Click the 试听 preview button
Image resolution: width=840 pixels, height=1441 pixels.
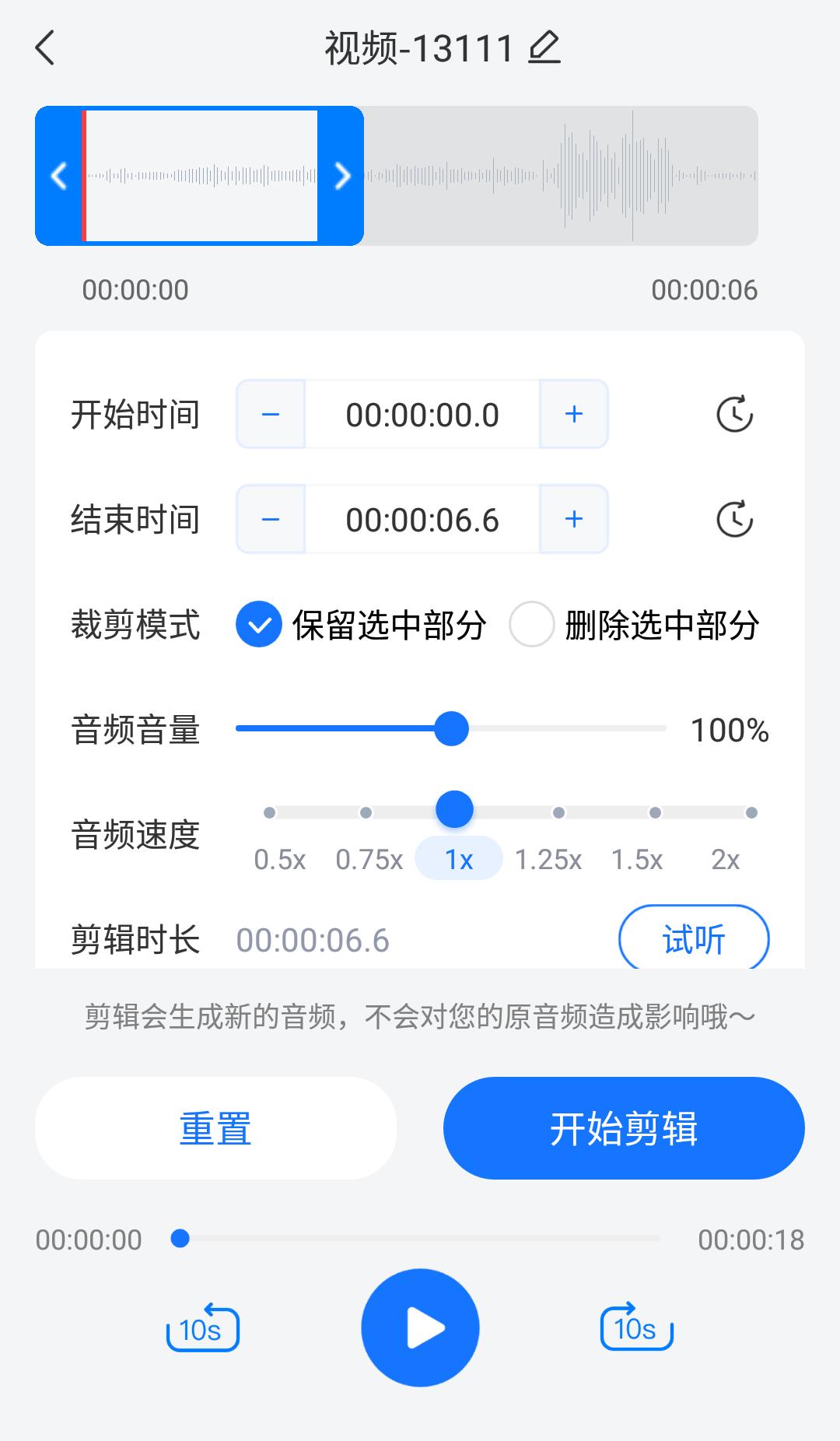(693, 938)
